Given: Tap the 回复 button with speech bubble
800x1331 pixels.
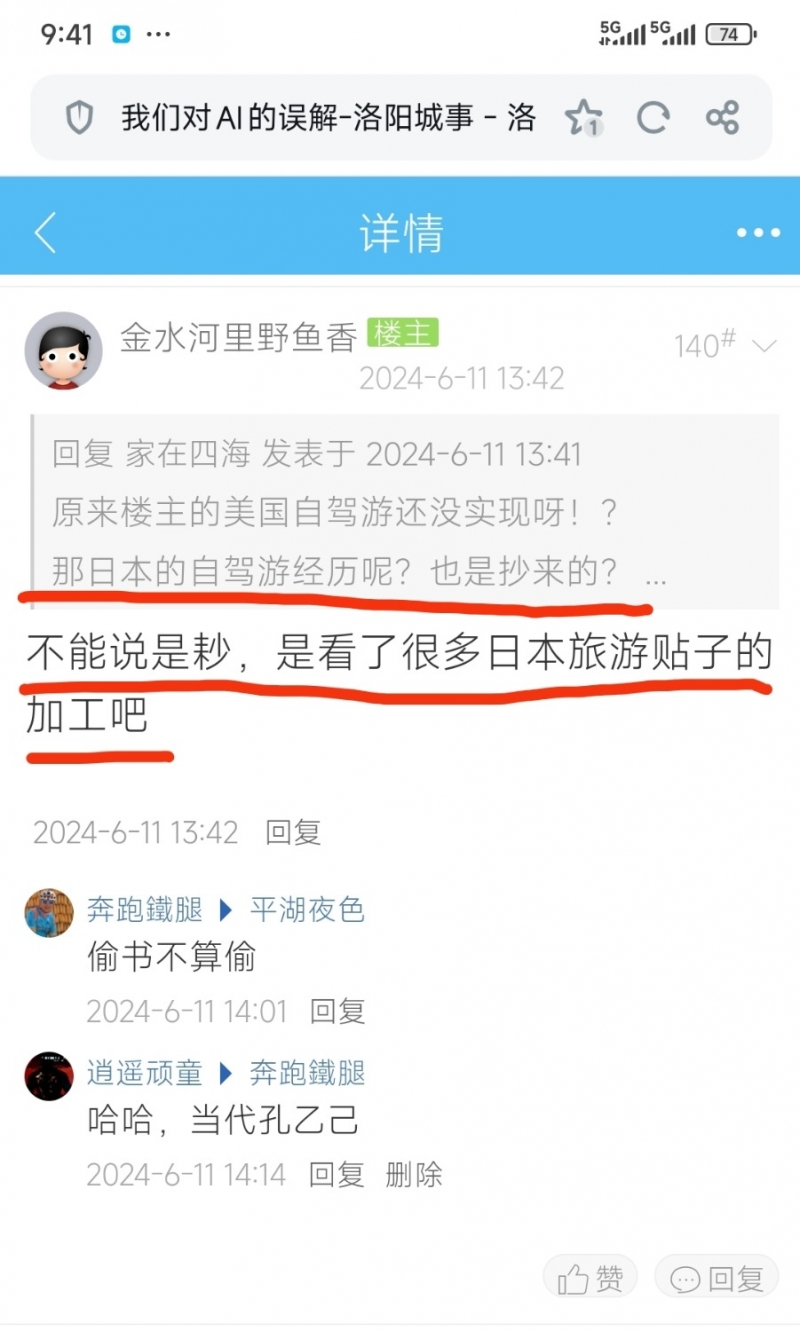Looking at the screenshot, I should pos(716,1277).
